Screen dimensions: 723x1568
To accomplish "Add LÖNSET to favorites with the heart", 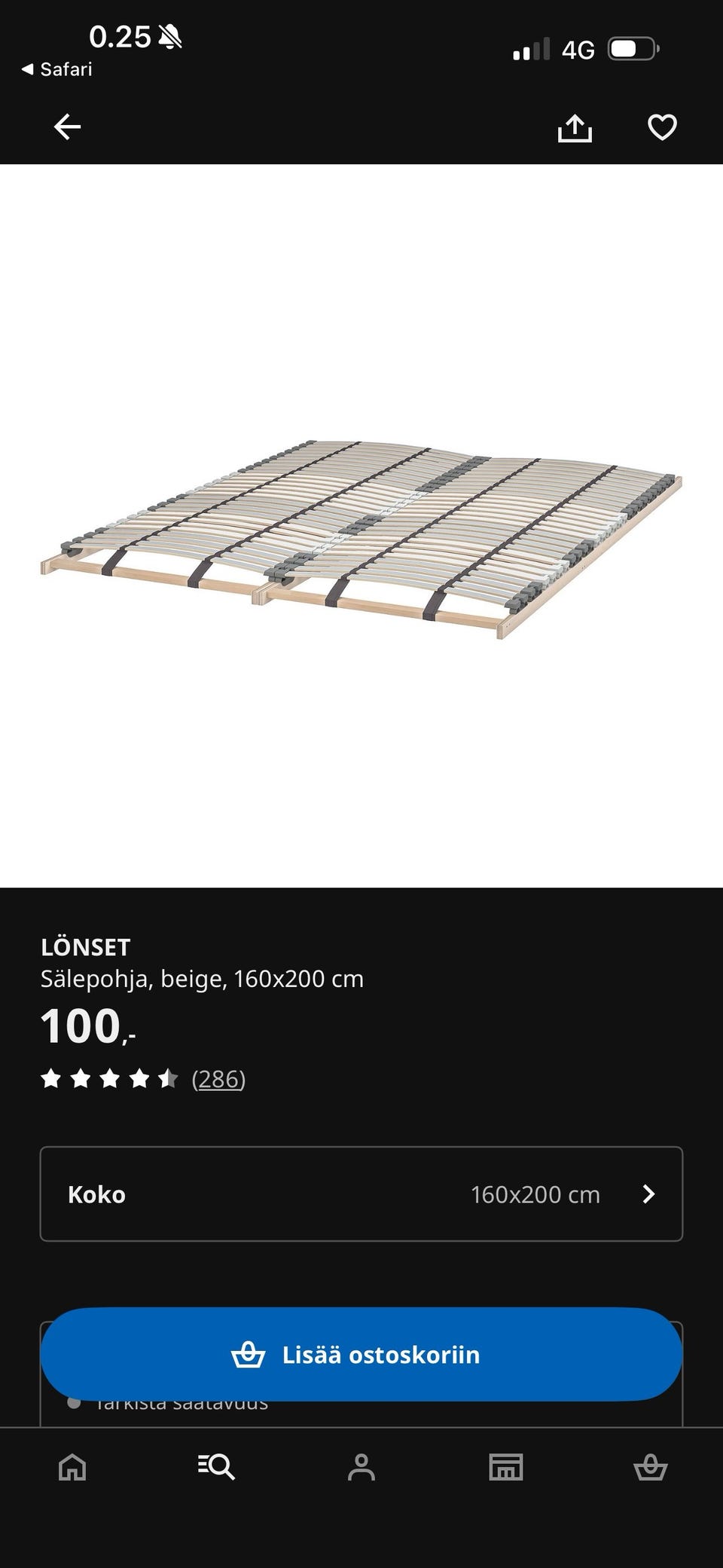I will click(x=662, y=127).
